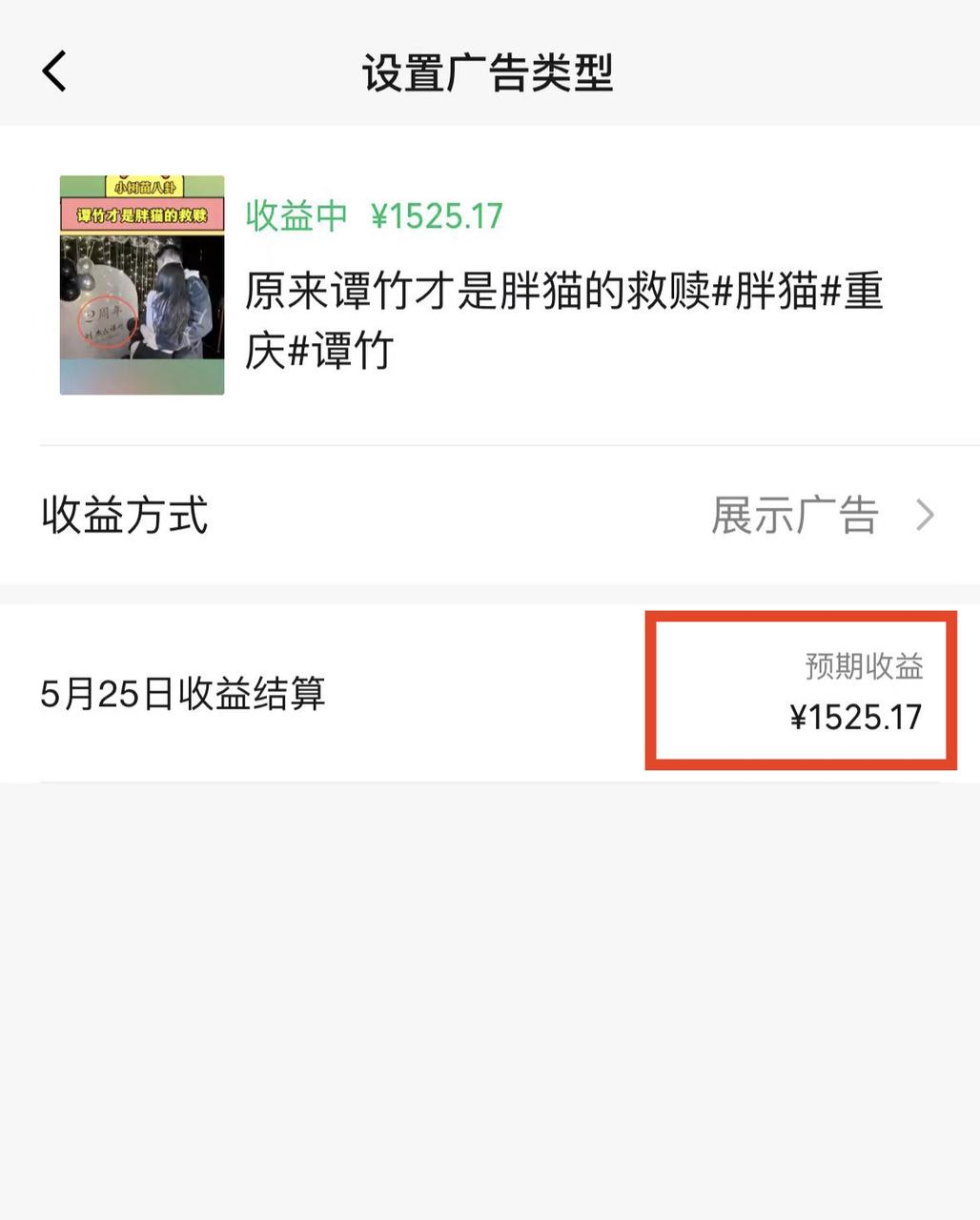Tap the back arrow icon
This screenshot has height=1220, width=980.
[53, 71]
